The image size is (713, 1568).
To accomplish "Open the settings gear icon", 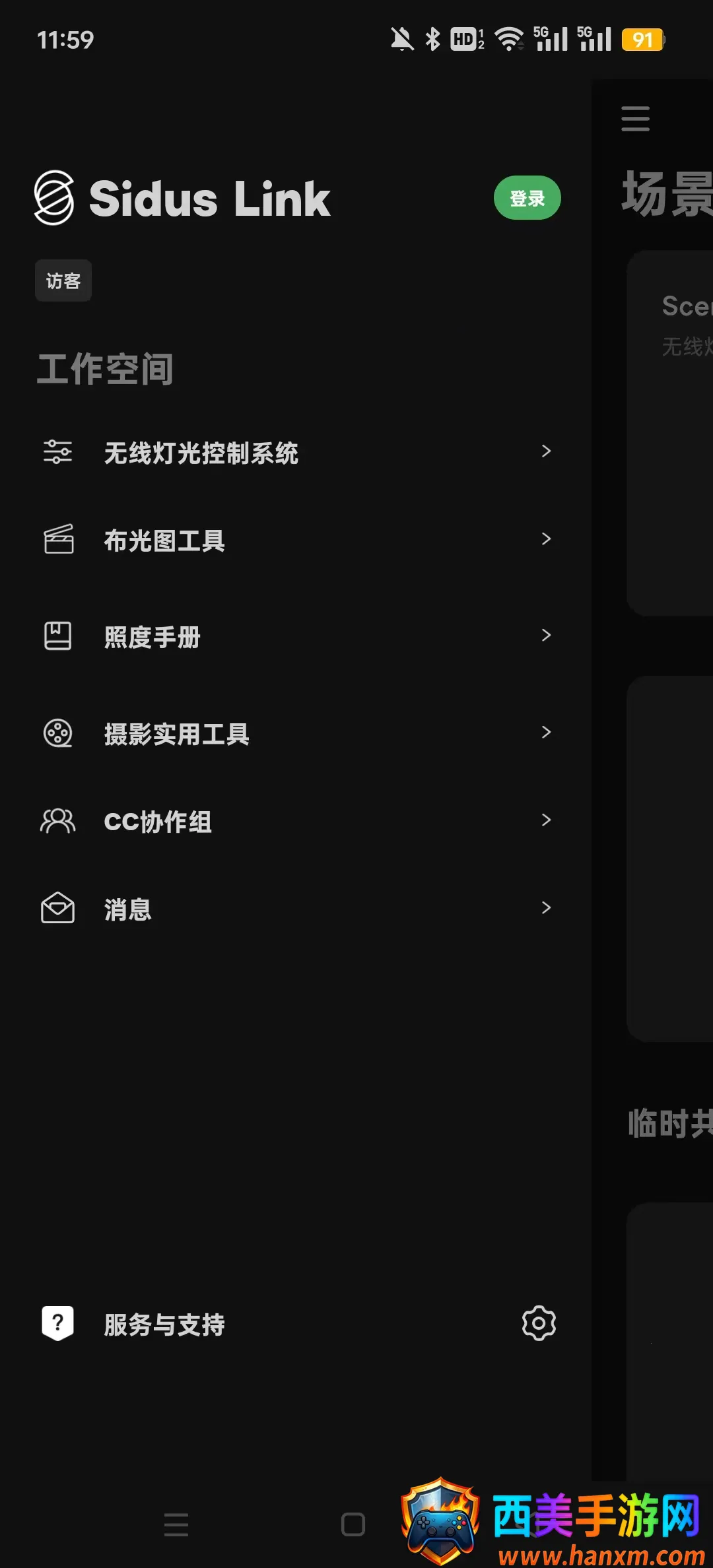I will click(539, 1323).
